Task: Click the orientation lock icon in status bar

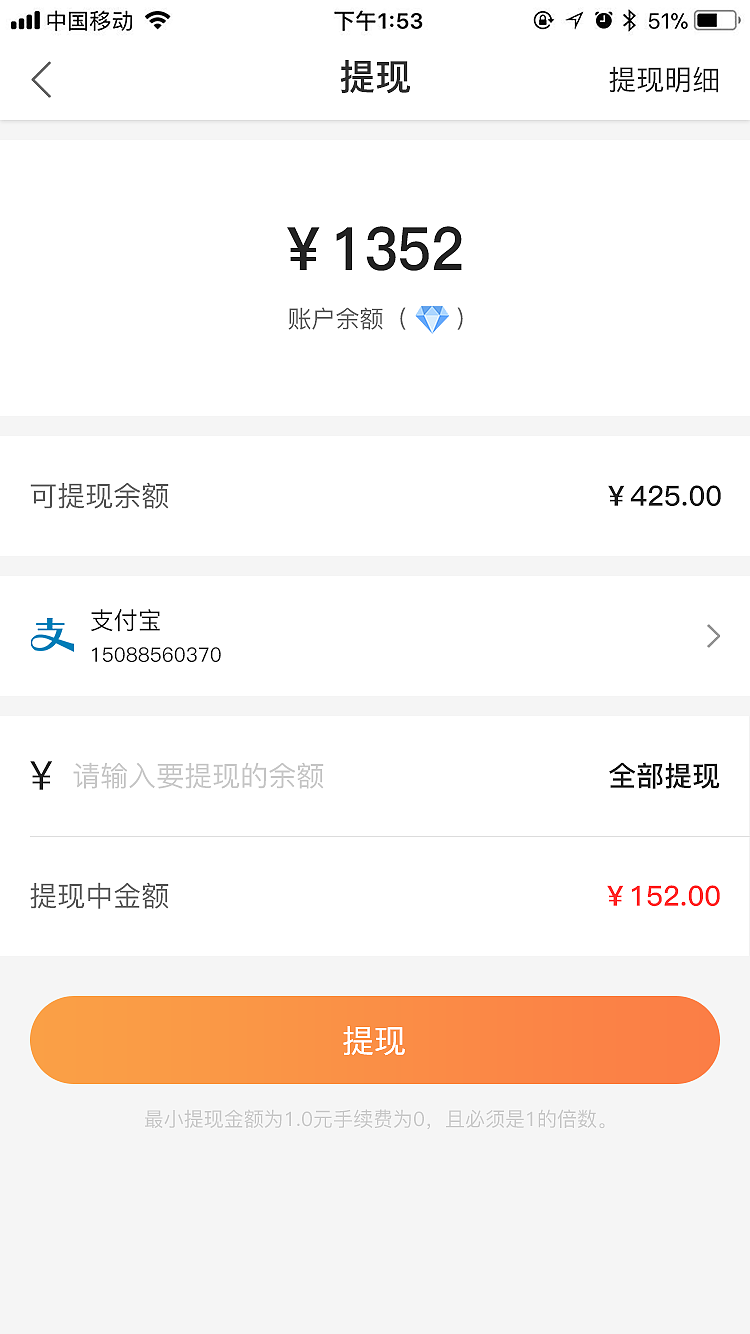Action: pyautogui.click(x=542, y=19)
